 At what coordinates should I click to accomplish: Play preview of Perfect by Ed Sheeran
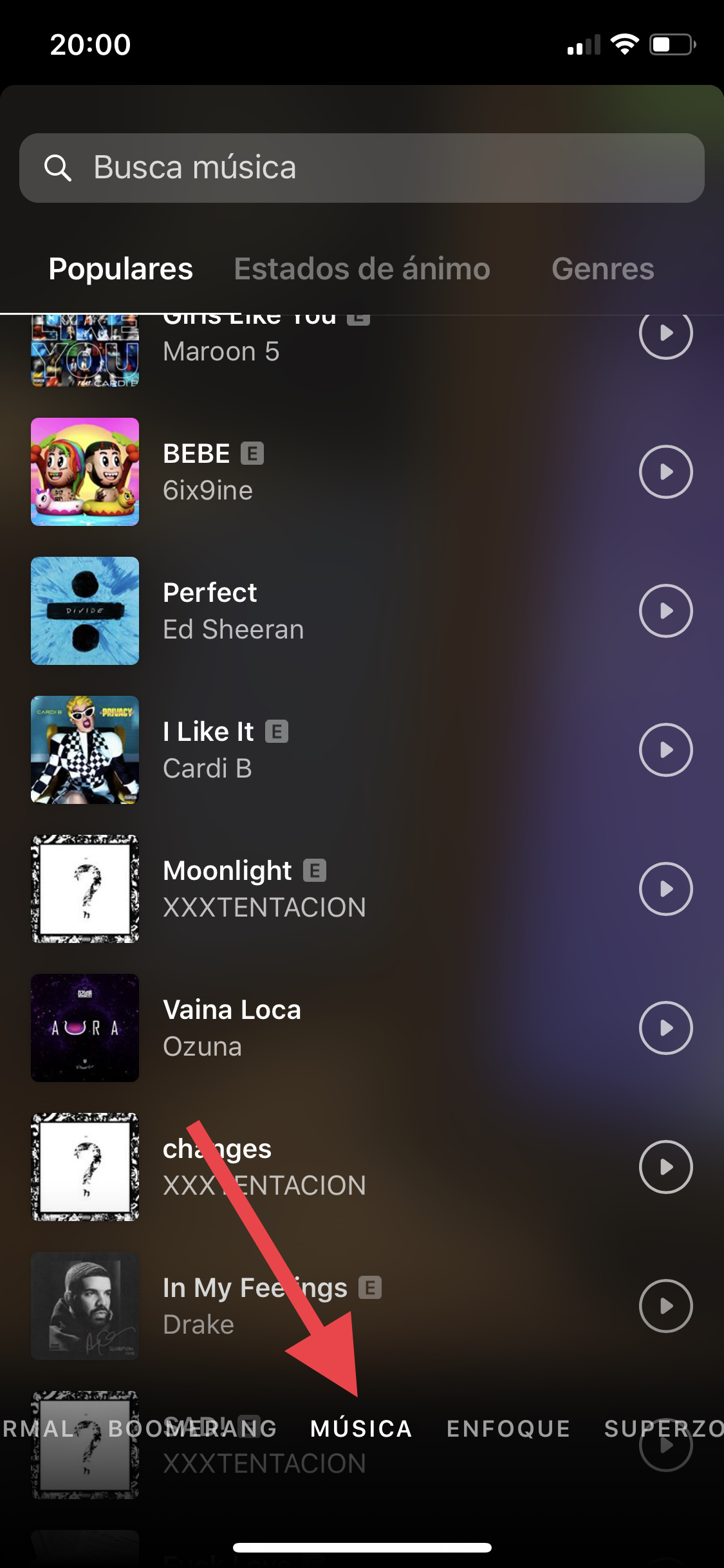pyautogui.click(x=665, y=610)
